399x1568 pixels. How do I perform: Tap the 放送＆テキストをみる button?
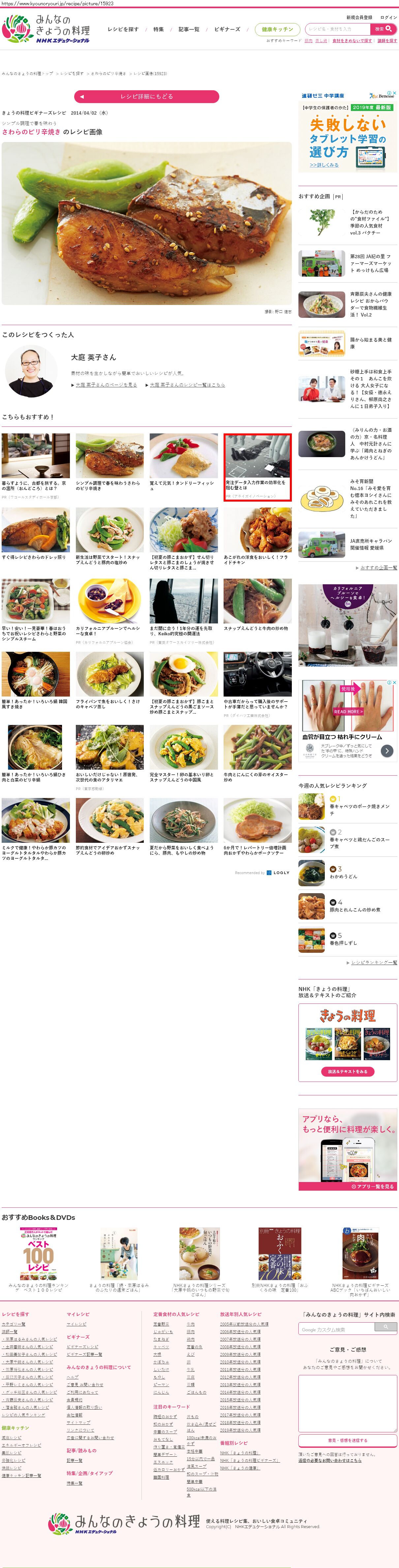point(347,1071)
